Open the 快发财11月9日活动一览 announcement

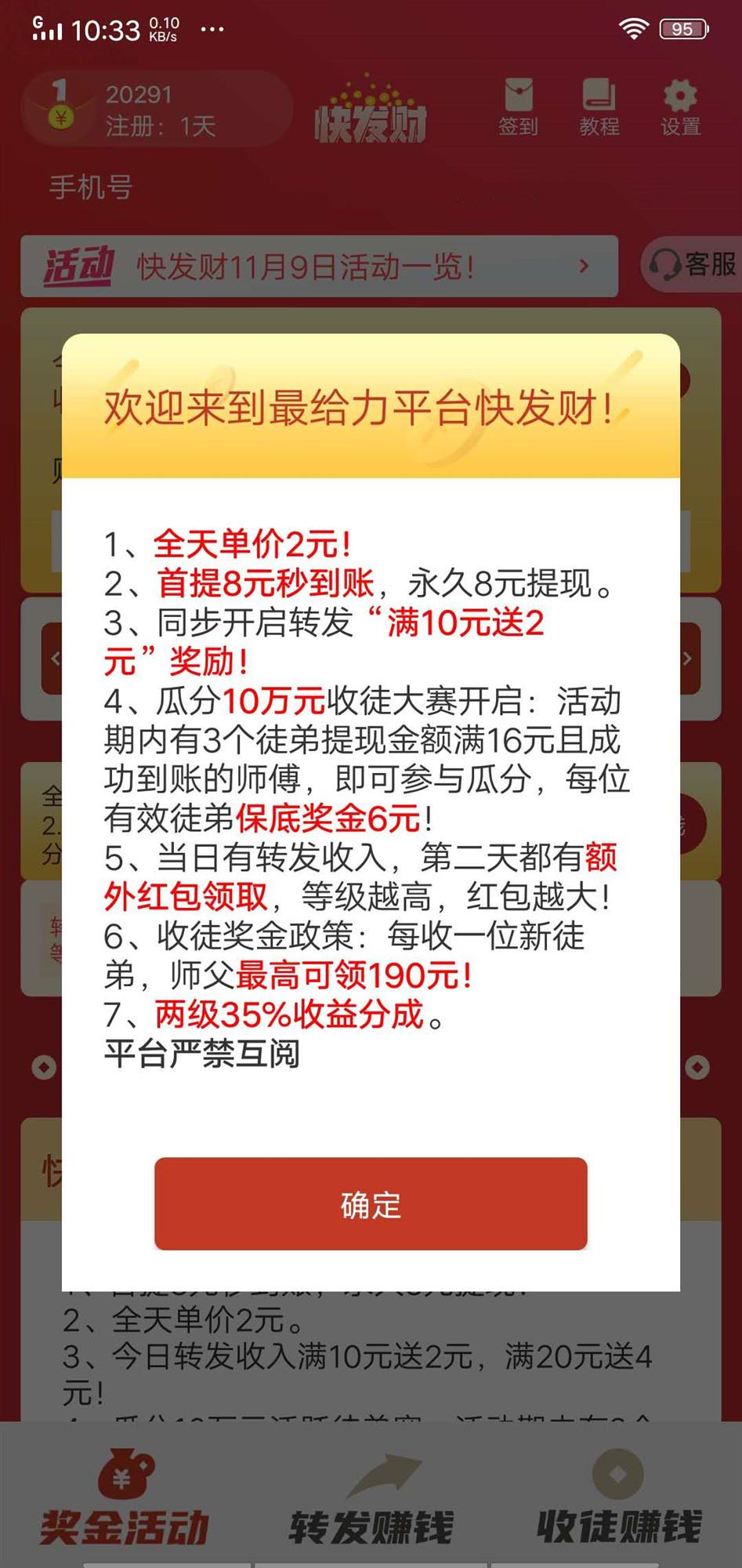pos(306,266)
